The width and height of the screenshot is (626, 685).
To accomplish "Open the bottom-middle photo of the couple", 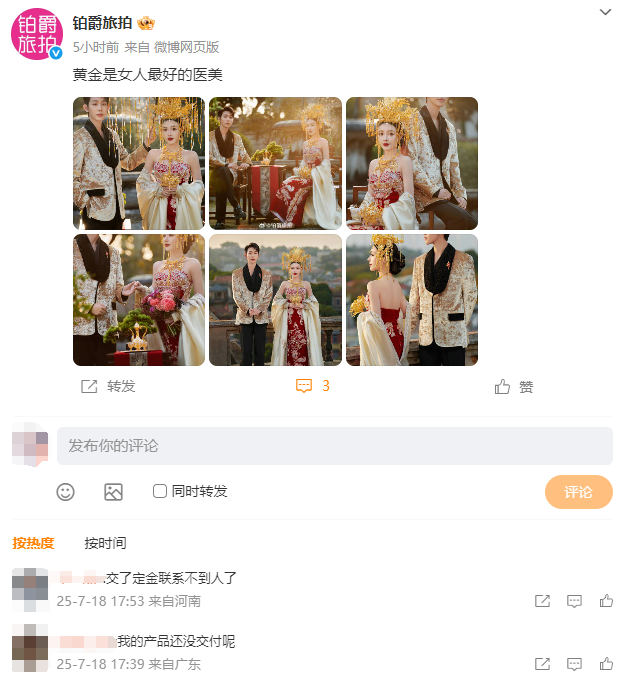I will pyautogui.click(x=275, y=300).
